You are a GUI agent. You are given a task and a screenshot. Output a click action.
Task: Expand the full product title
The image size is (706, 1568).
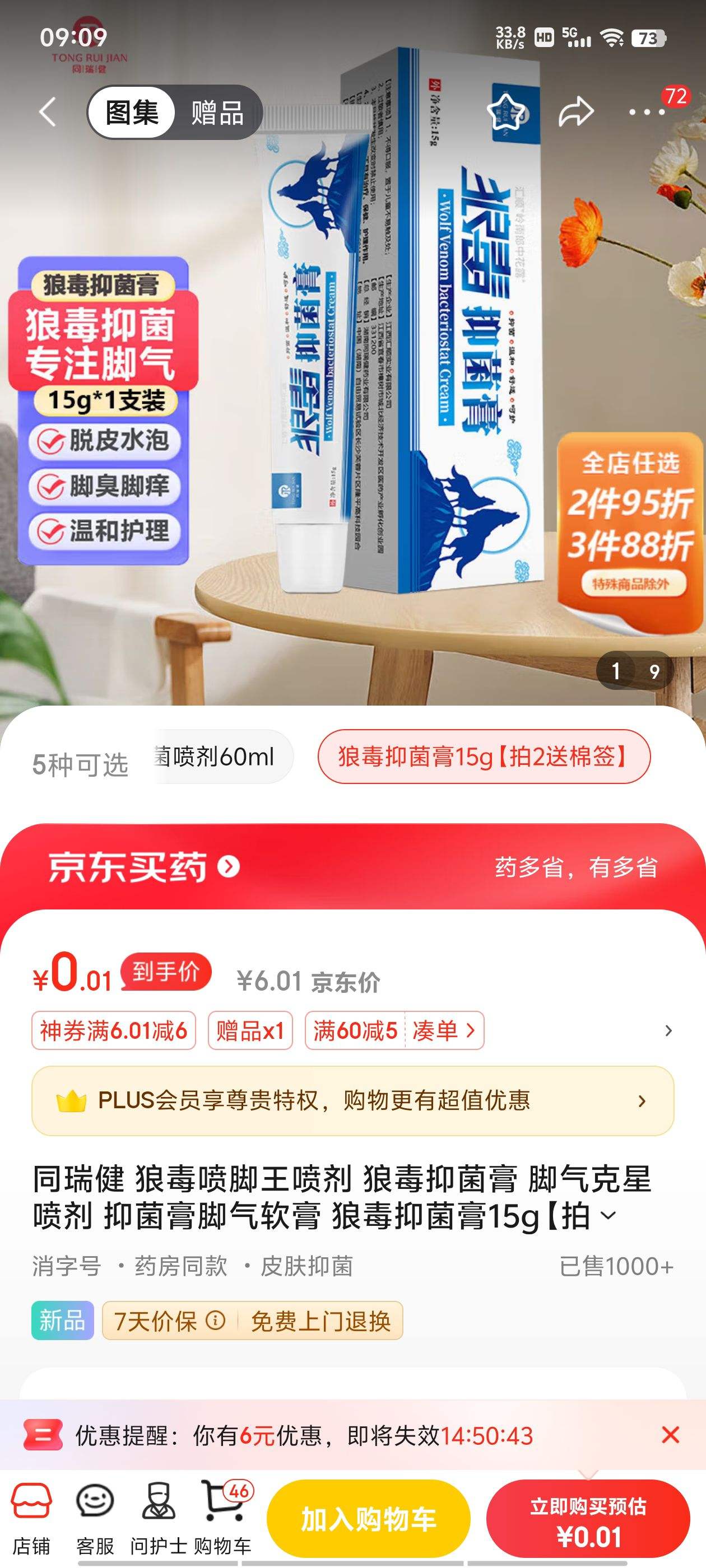tap(608, 1216)
